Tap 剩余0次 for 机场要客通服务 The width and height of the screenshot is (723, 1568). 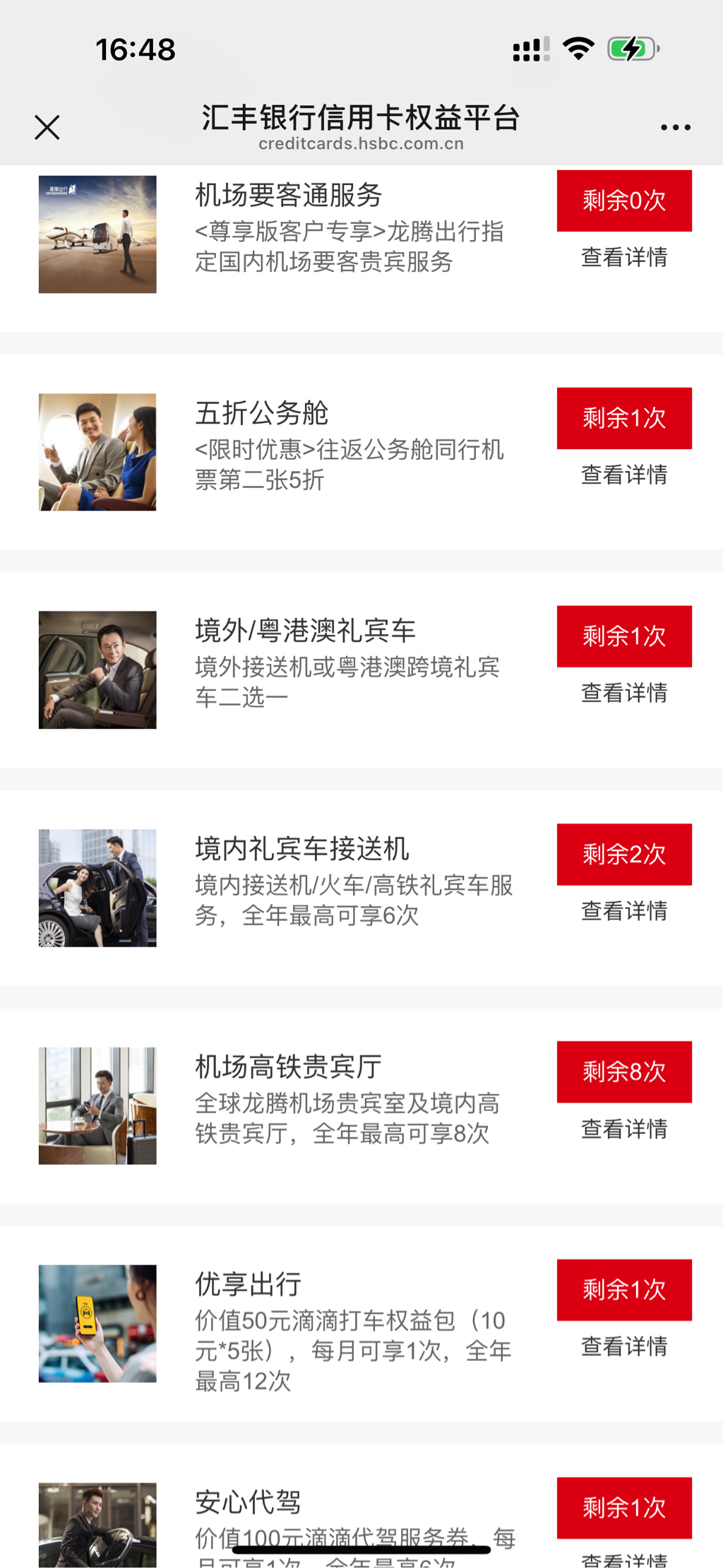click(624, 201)
